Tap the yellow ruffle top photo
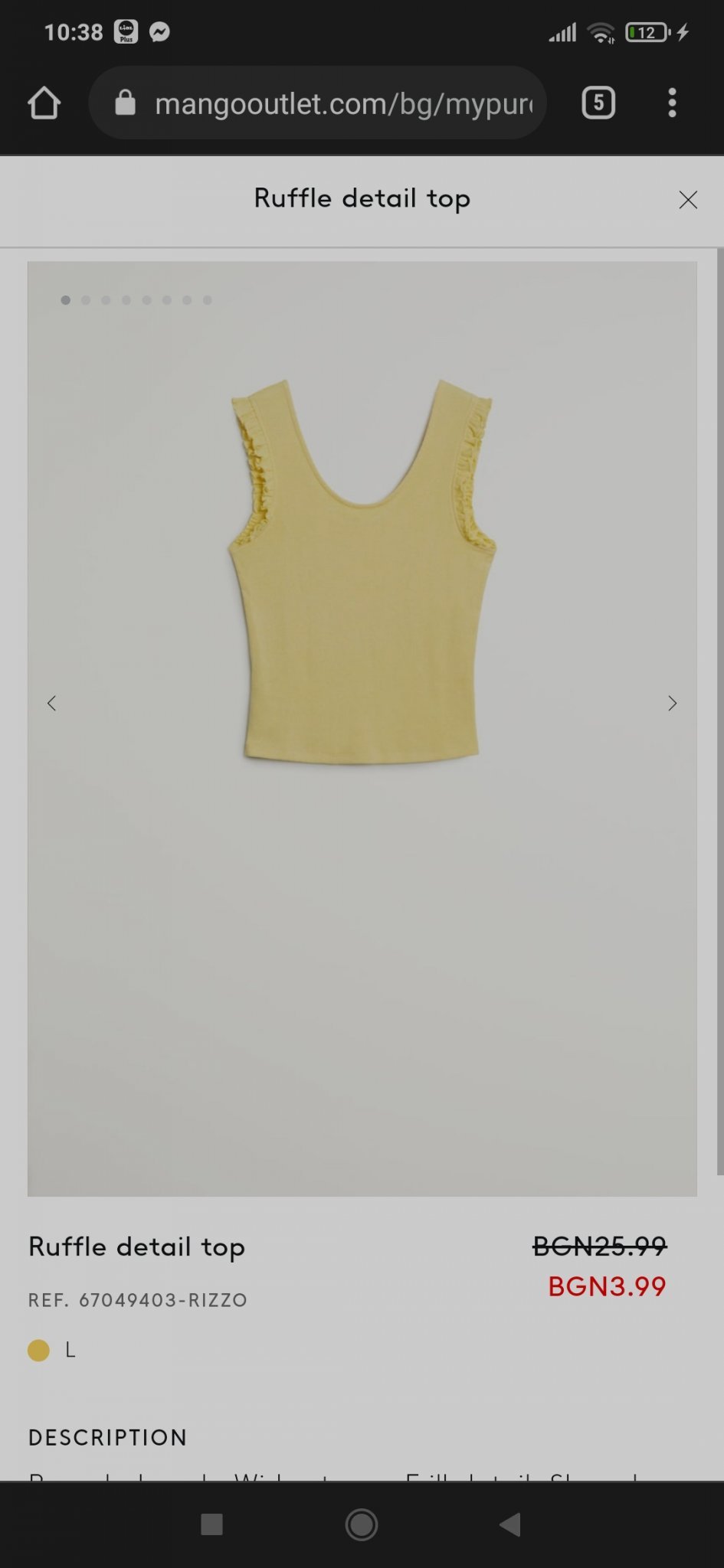 point(362,570)
